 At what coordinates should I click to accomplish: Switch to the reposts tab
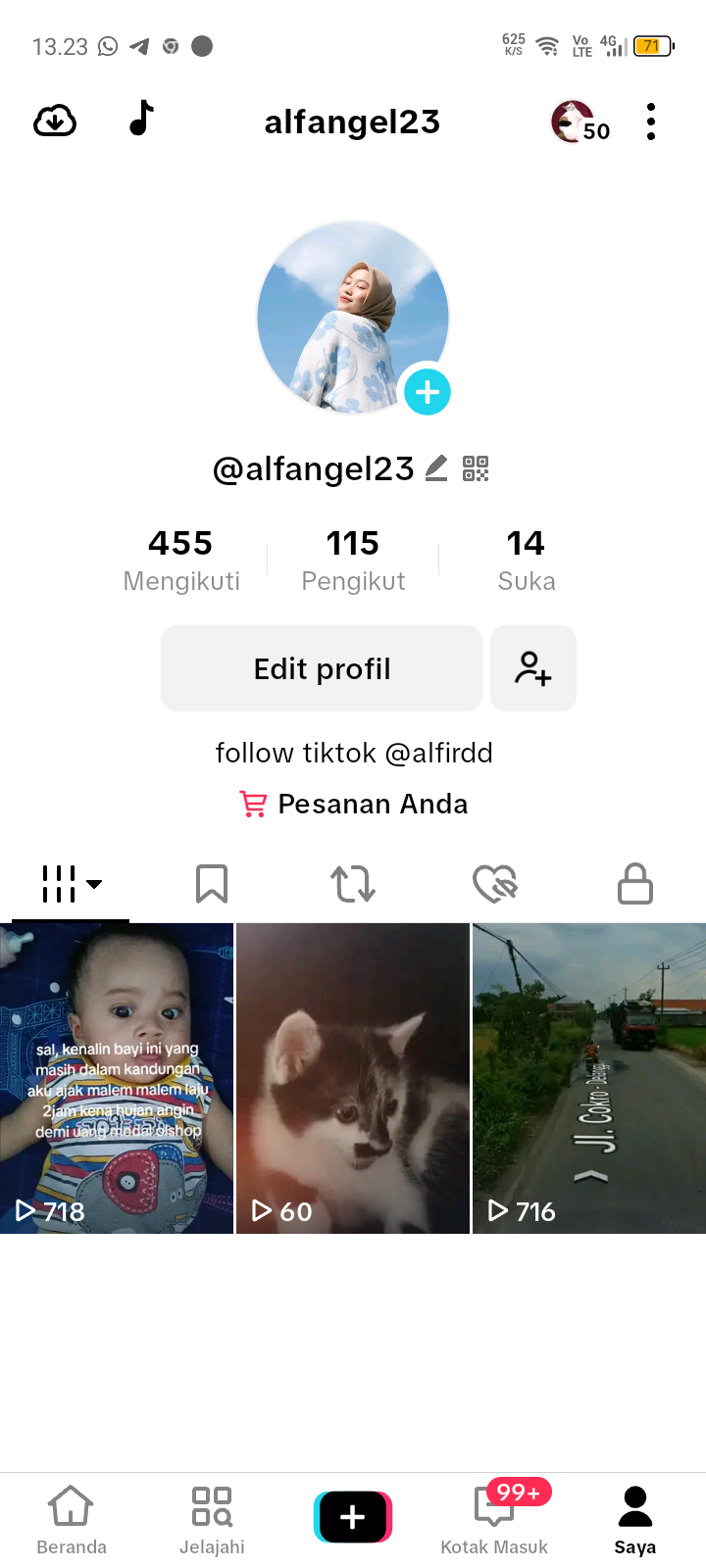pos(353,883)
